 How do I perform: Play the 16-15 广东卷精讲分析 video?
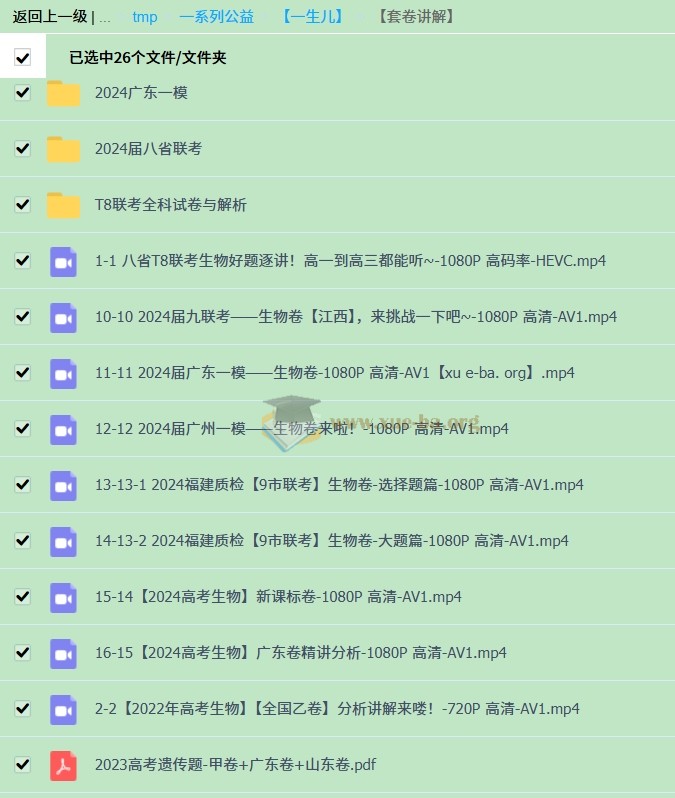coord(300,653)
